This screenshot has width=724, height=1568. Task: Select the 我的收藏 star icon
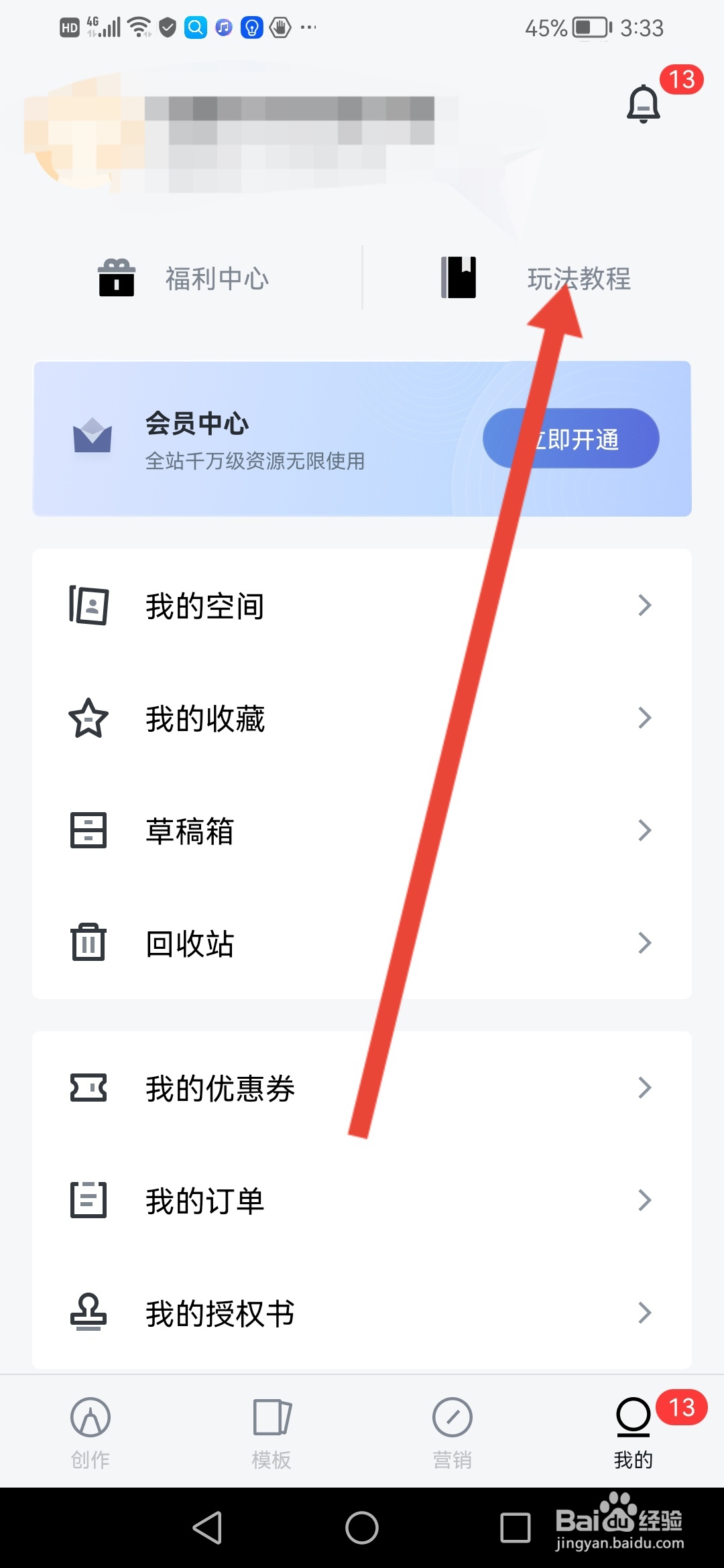pyautogui.click(x=88, y=718)
